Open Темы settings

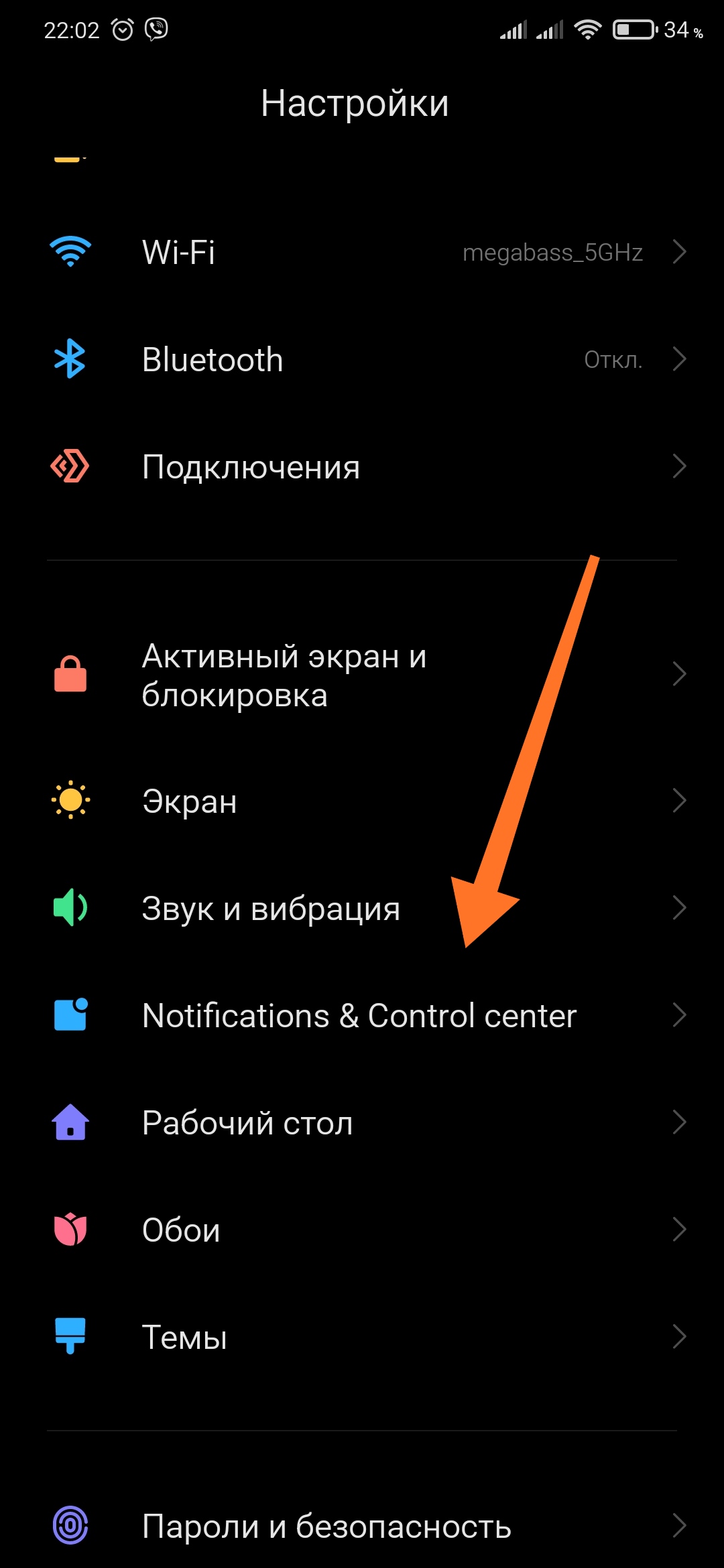pyautogui.click(x=362, y=1337)
